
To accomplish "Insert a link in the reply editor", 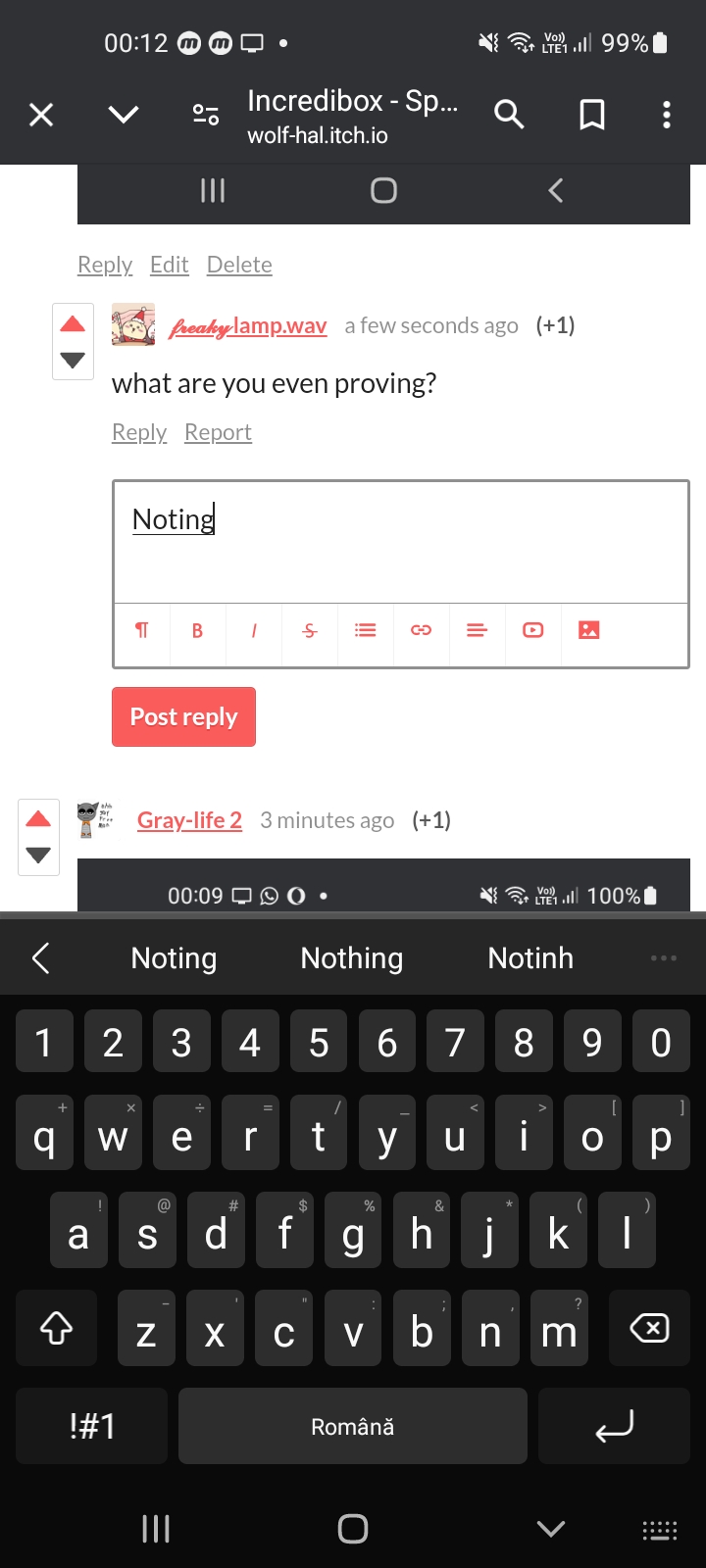I will 421,630.
